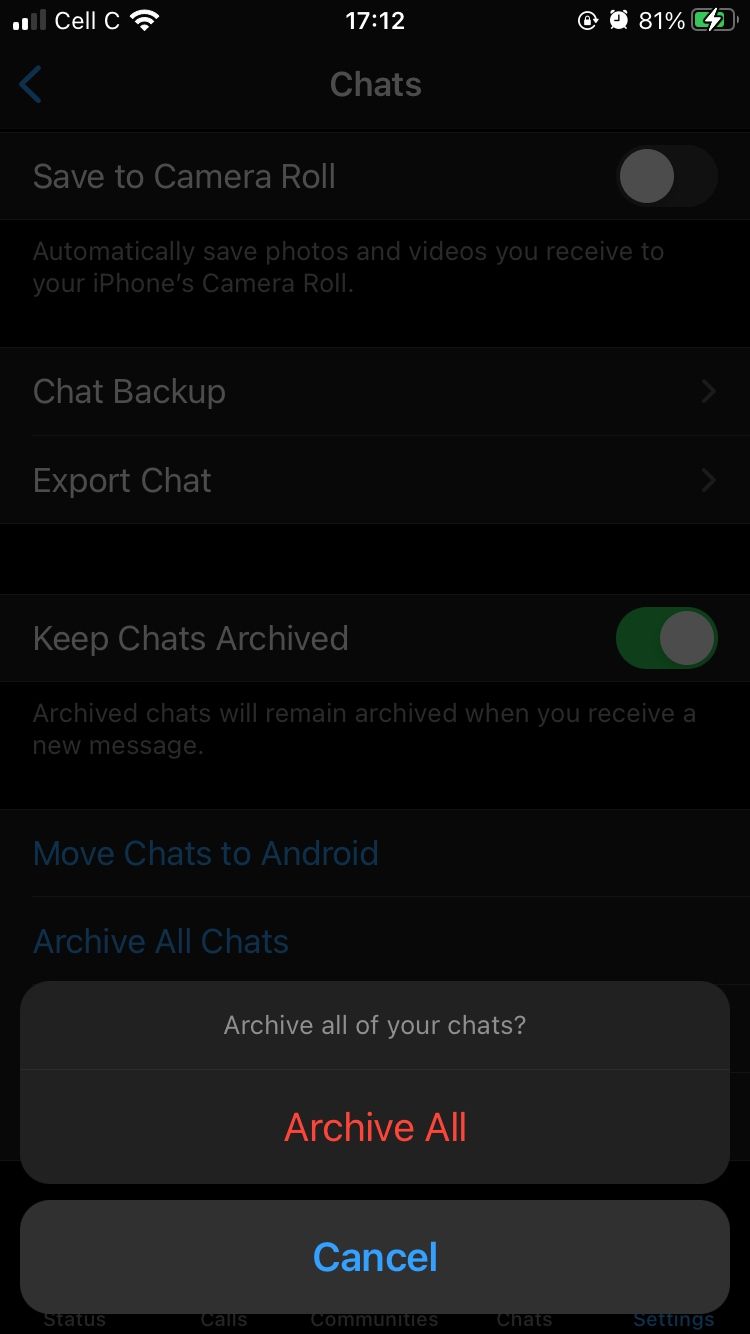The image size is (750, 1334).
Task: Open Export Chat via its chevron
Action: (709, 480)
